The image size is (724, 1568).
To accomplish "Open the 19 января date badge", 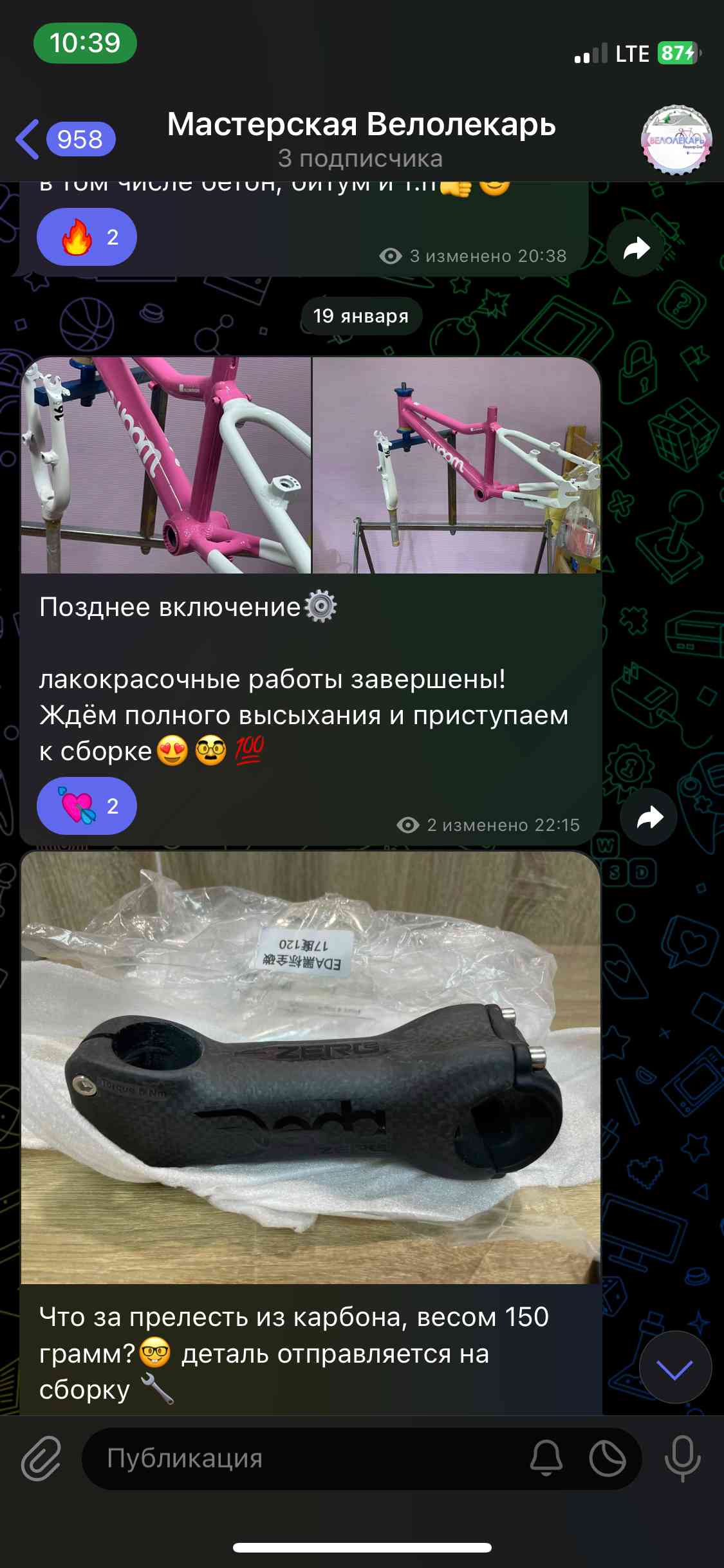I will coord(361,316).
